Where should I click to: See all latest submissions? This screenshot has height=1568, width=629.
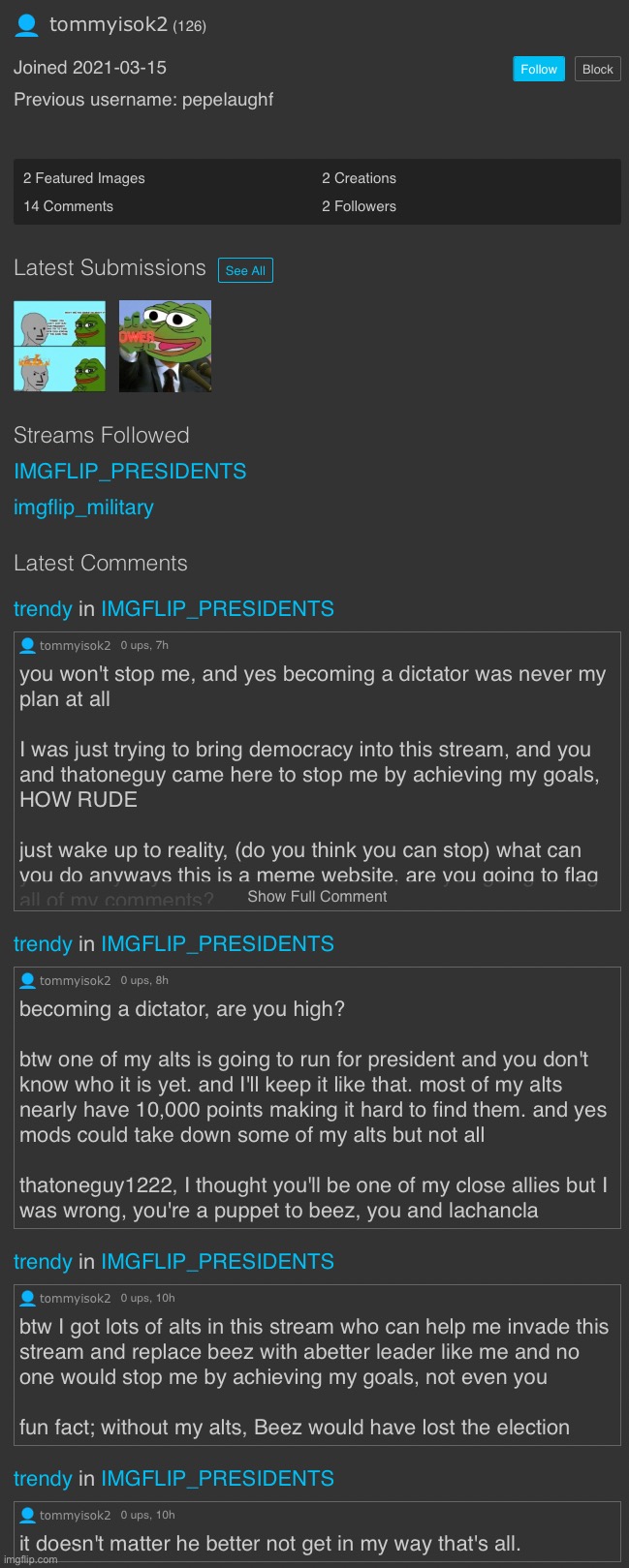[245, 270]
